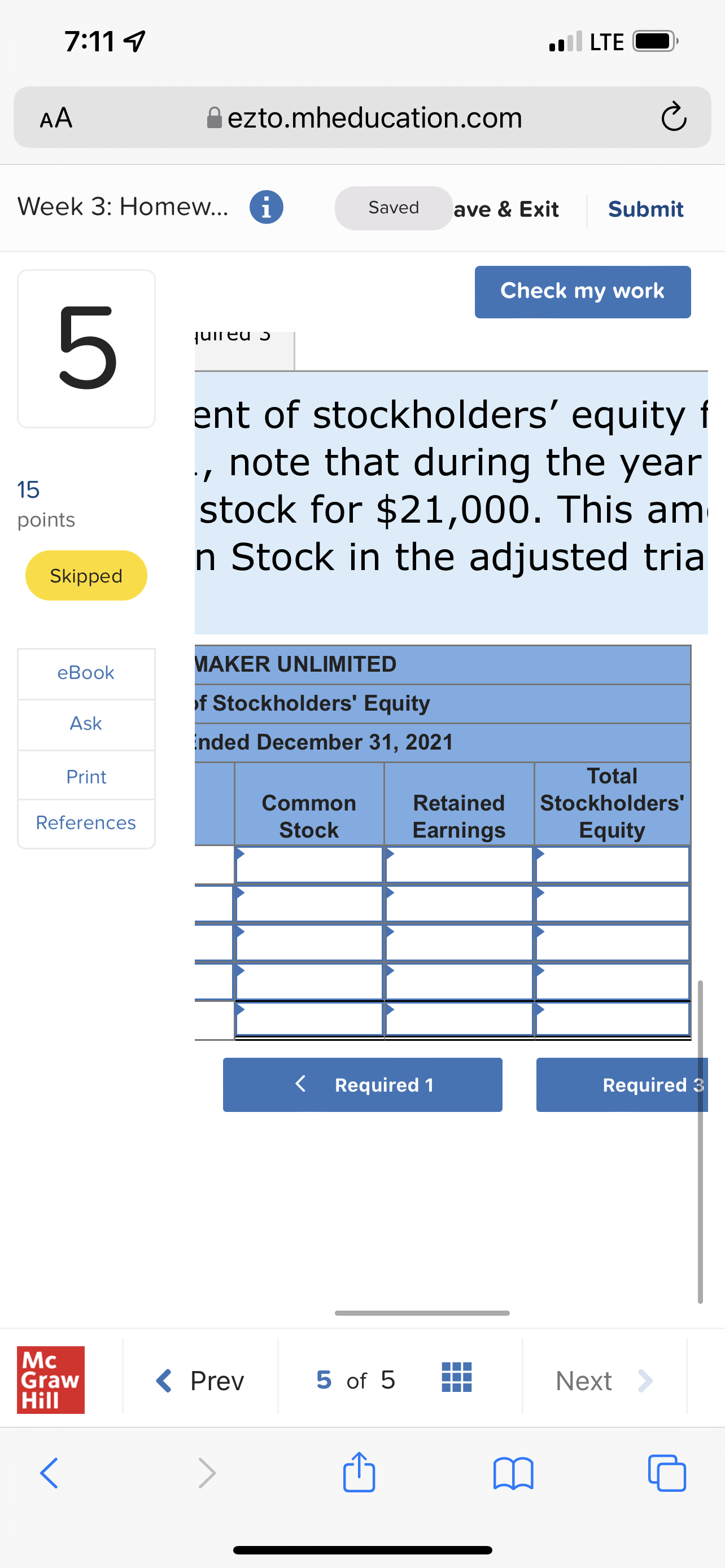725x1568 pixels.
Task: Continue to Required 3
Action: [622, 1085]
